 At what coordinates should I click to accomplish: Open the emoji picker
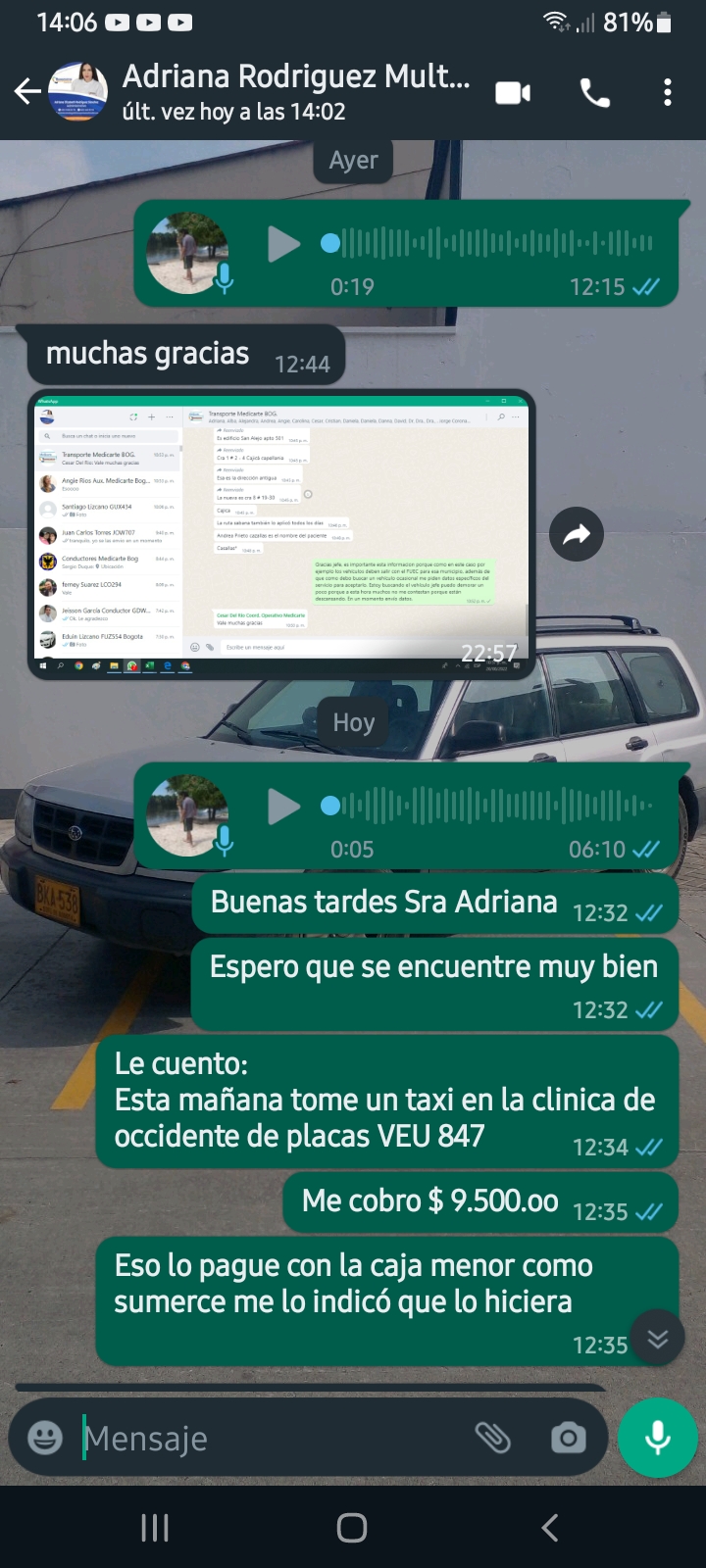[x=44, y=1438]
